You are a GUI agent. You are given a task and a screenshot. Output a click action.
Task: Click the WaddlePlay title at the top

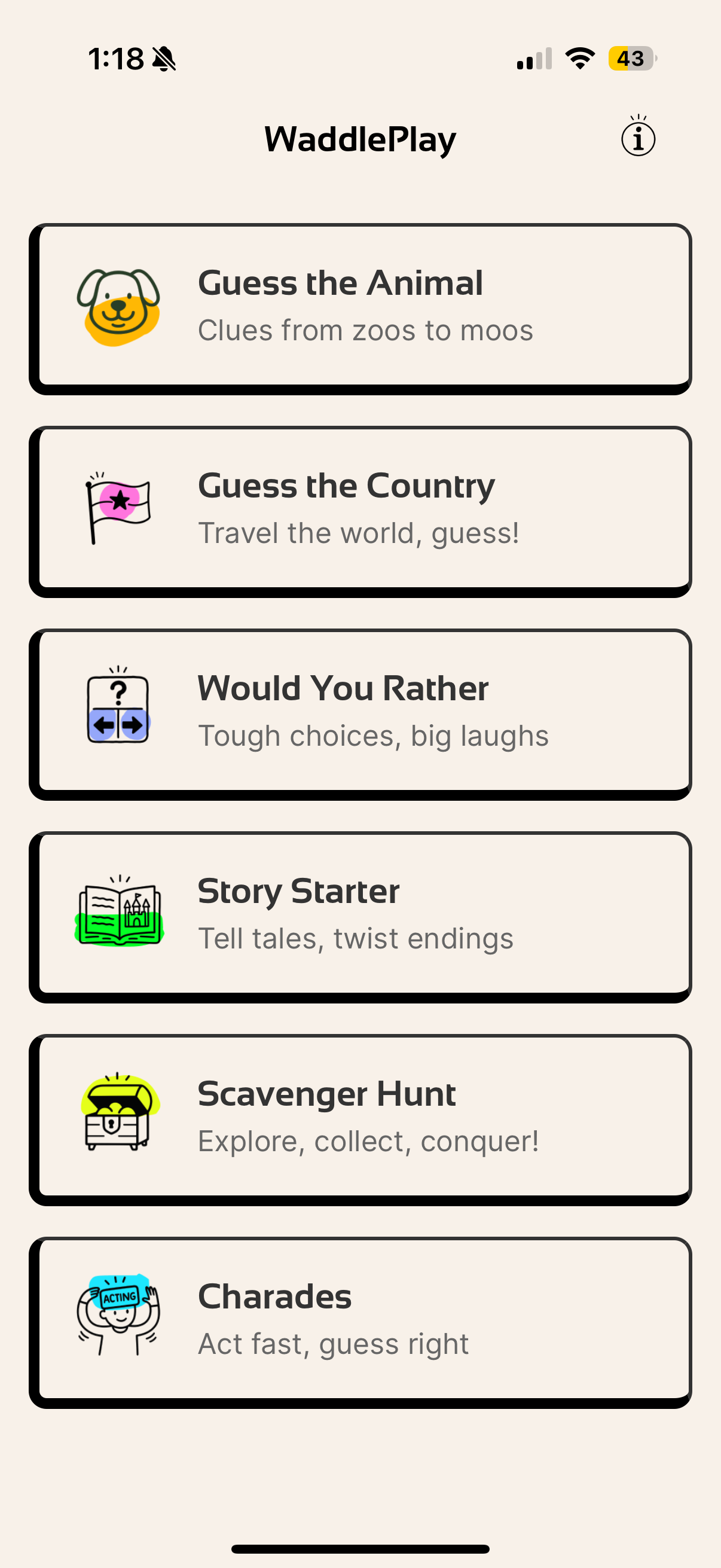(360, 138)
